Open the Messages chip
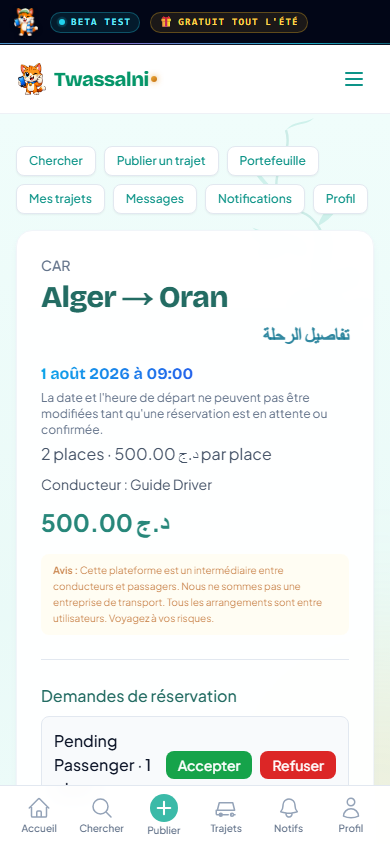The width and height of the screenshot is (390, 844). [x=155, y=199]
